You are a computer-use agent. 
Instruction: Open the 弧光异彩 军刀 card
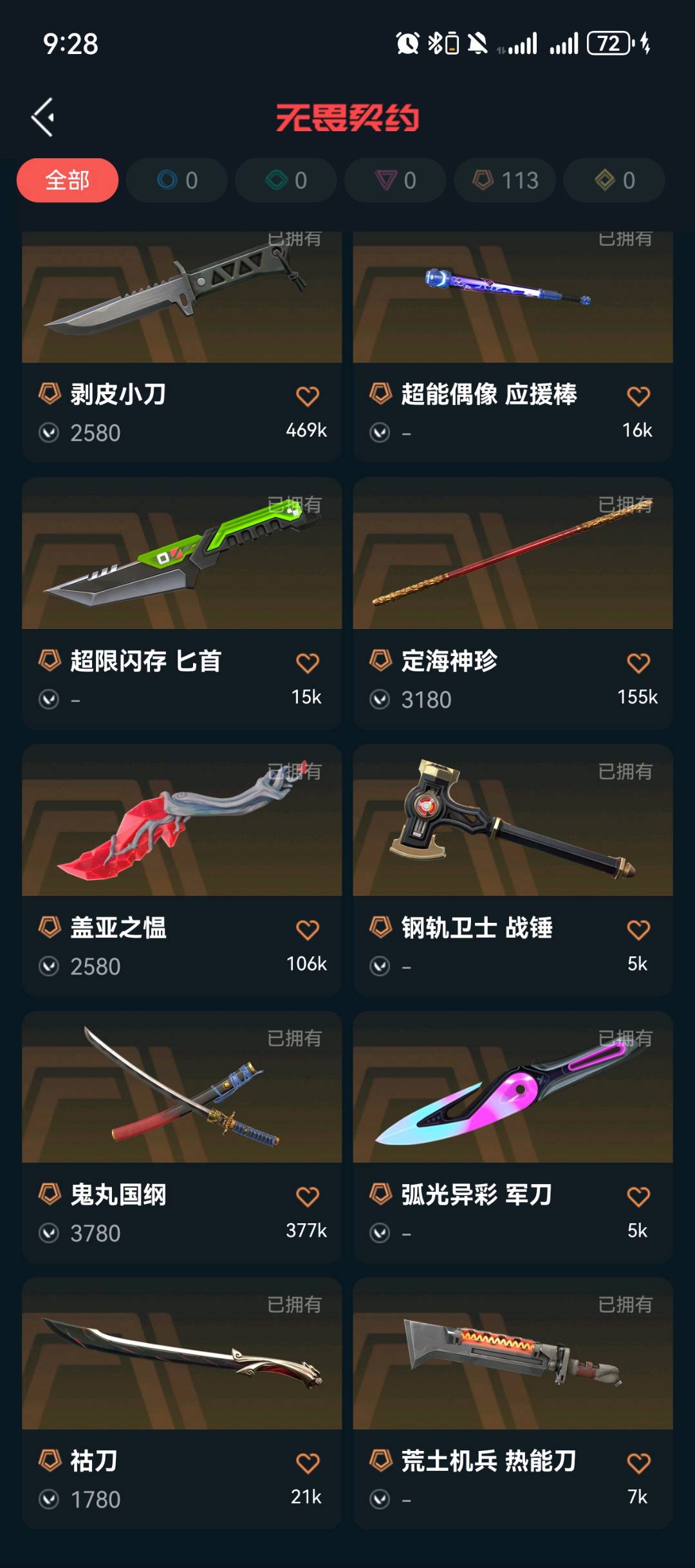513,1088
